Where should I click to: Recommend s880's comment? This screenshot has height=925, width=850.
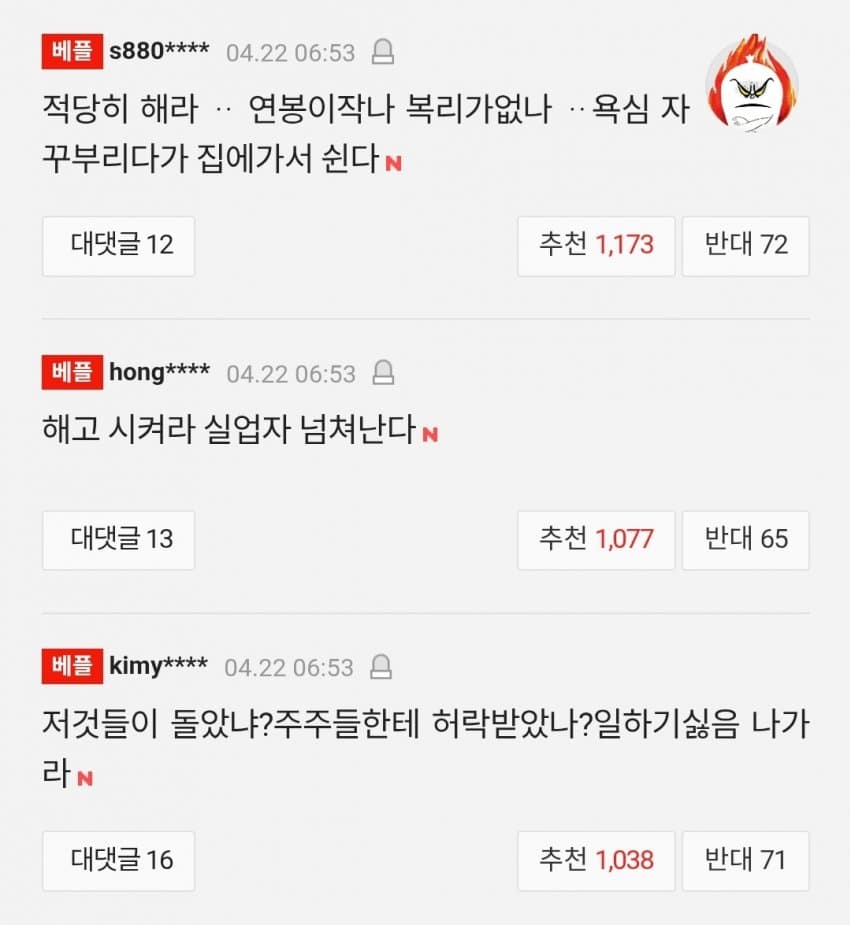click(x=596, y=245)
